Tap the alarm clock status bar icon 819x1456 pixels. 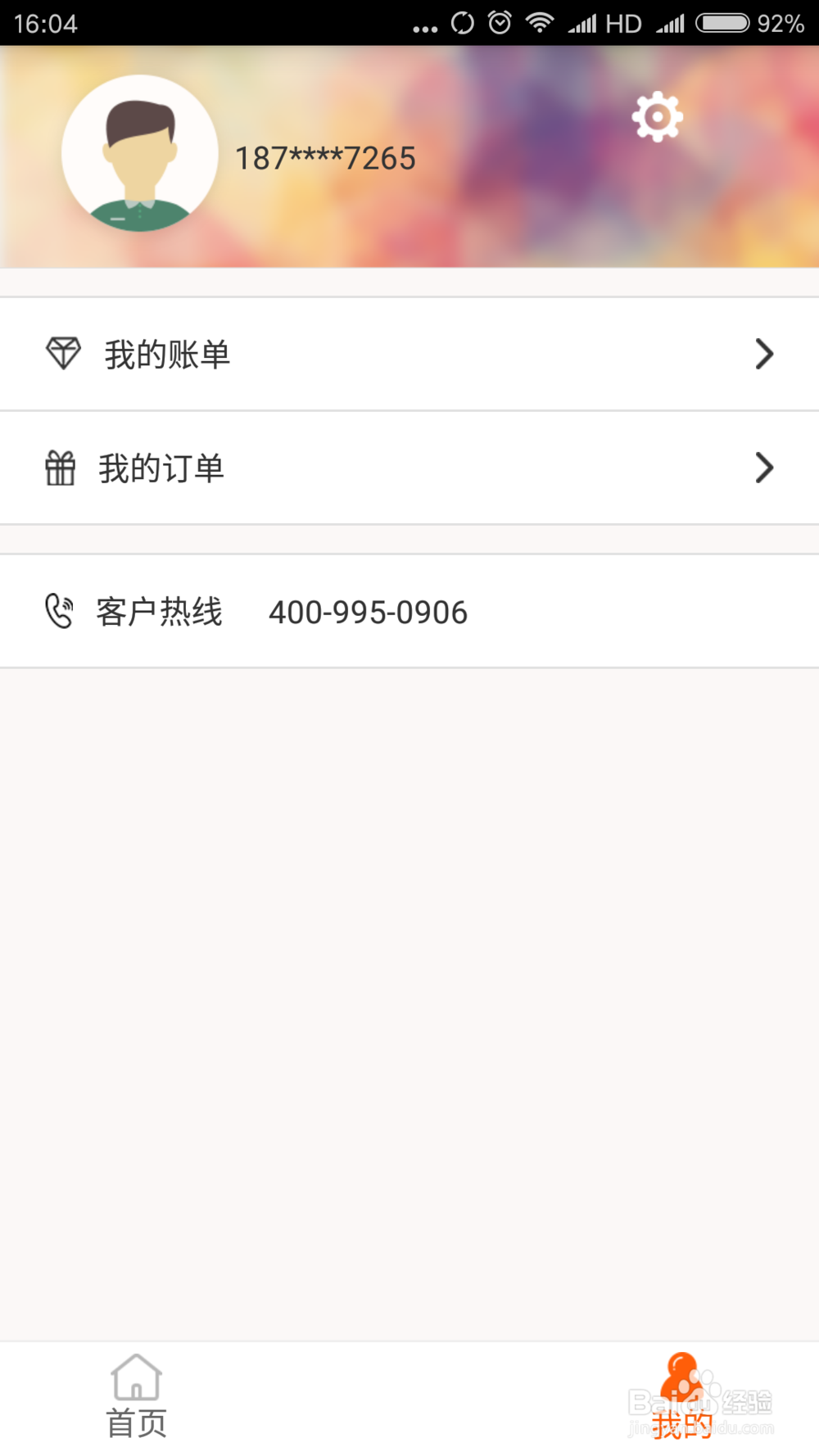click(x=498, y=22)
